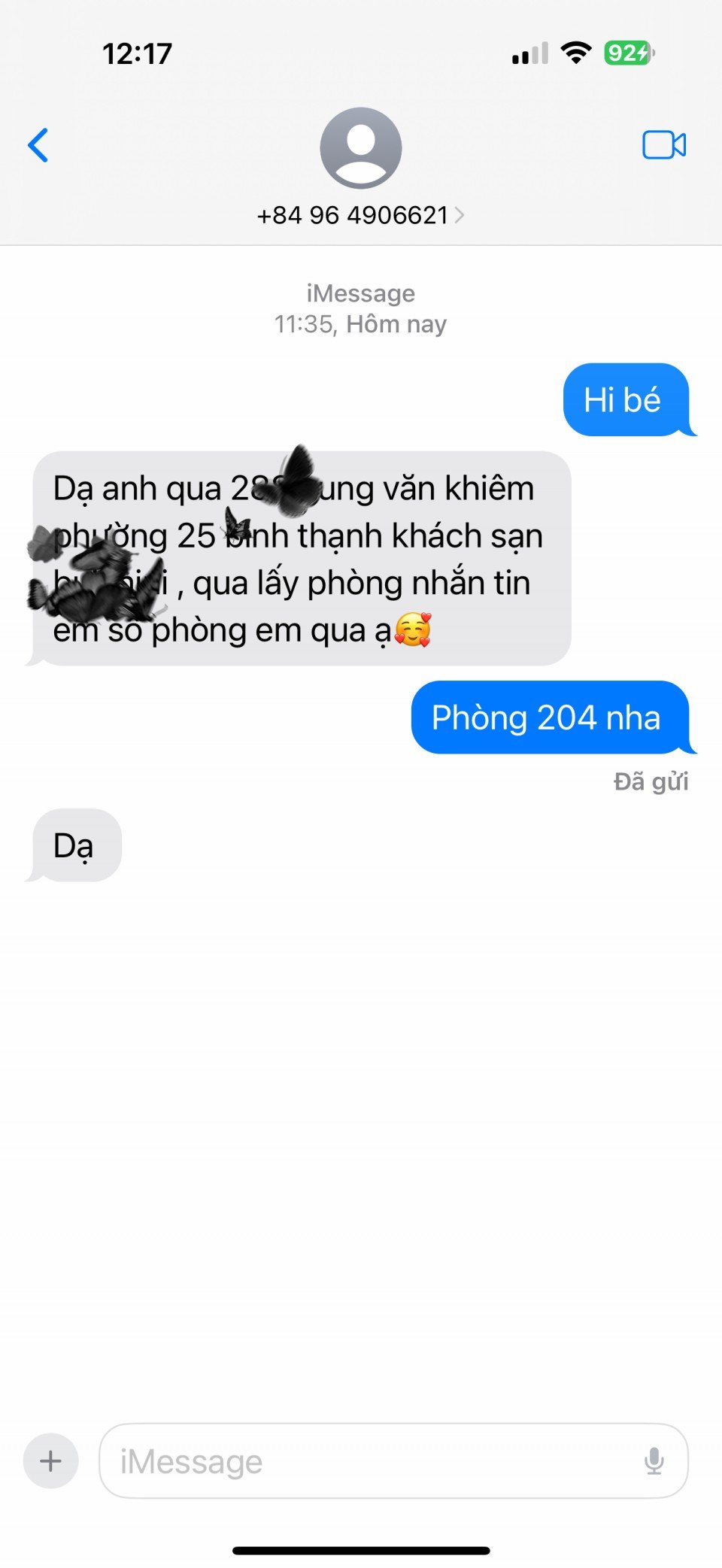Start a FaceTime video call
This screenshot has width=722, height=1568.
(663, 145)
